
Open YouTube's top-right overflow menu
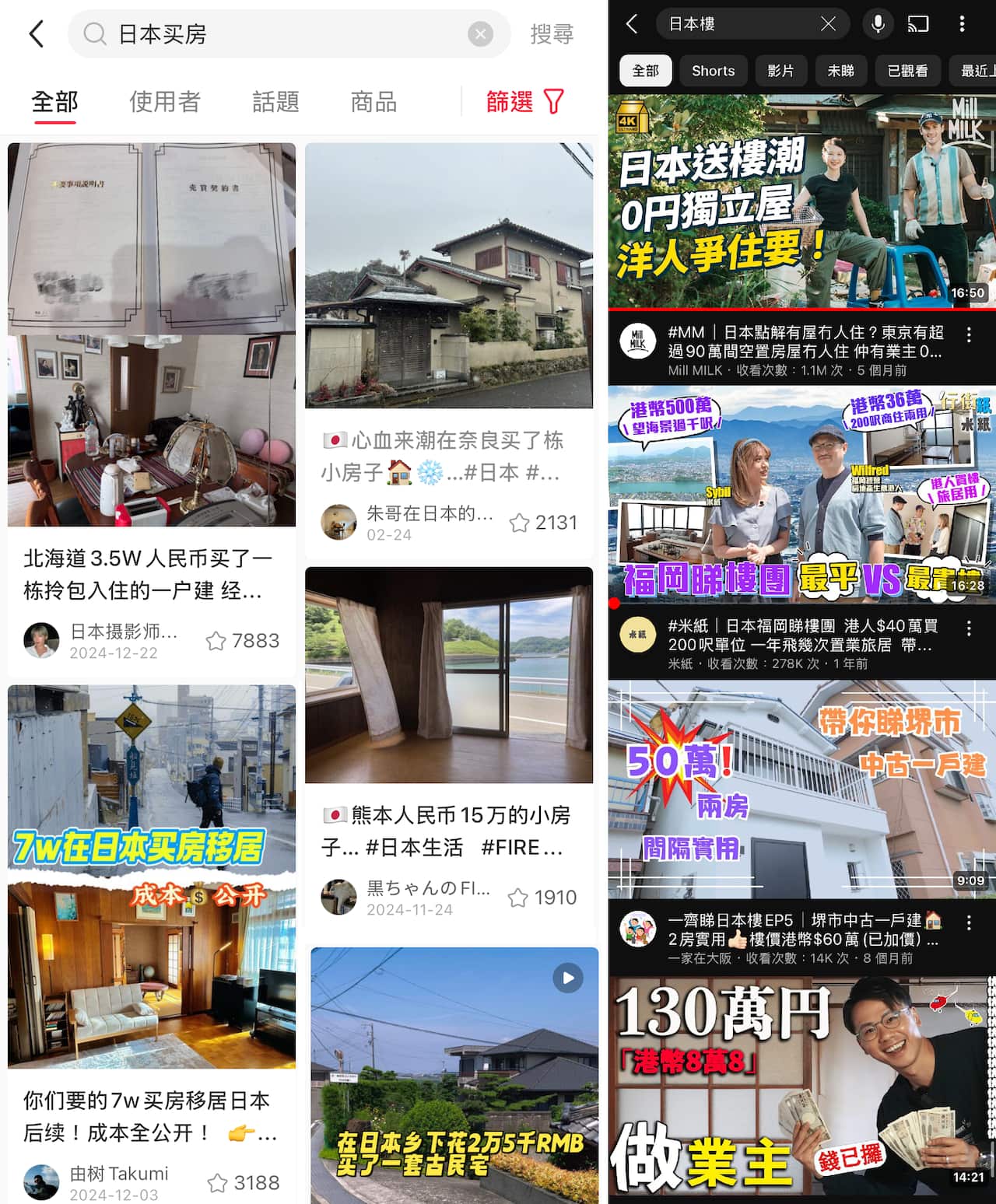tap(963, 24)
